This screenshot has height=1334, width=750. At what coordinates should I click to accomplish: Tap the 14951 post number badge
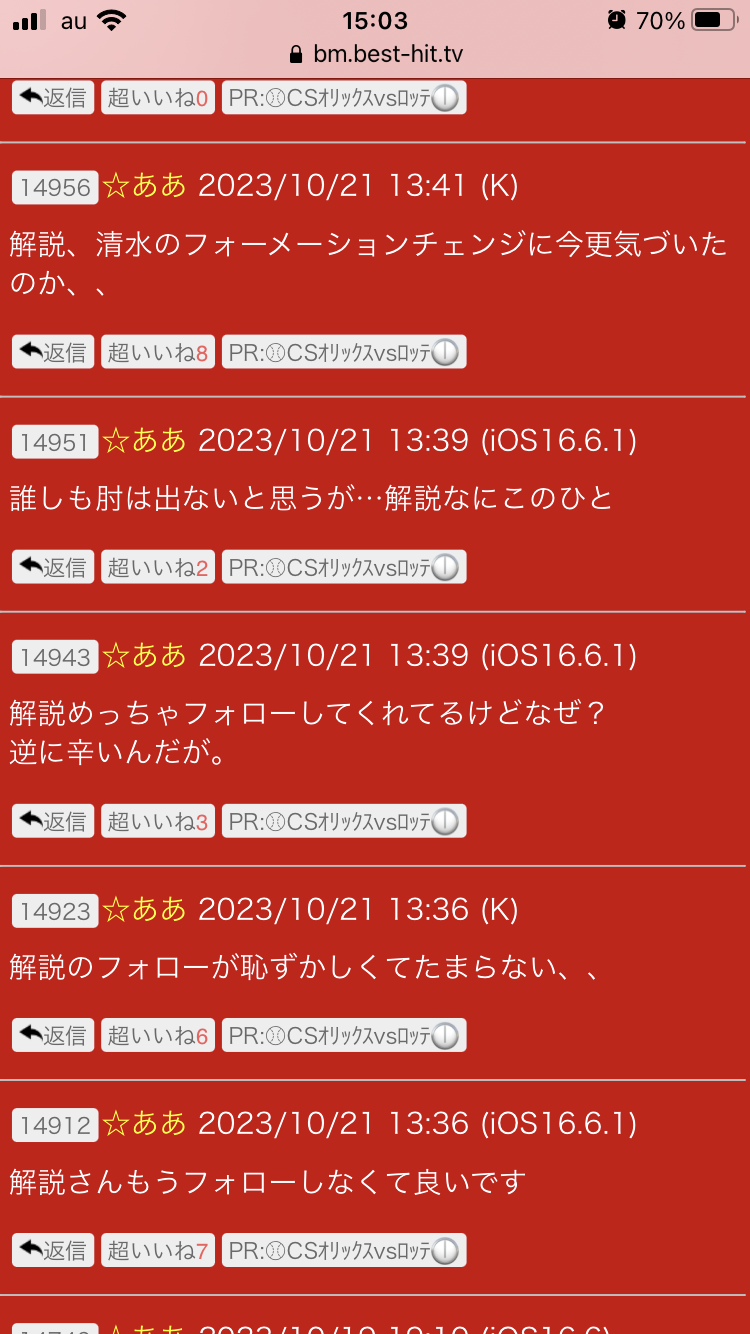pyautogui.click(x=55, y=442)
